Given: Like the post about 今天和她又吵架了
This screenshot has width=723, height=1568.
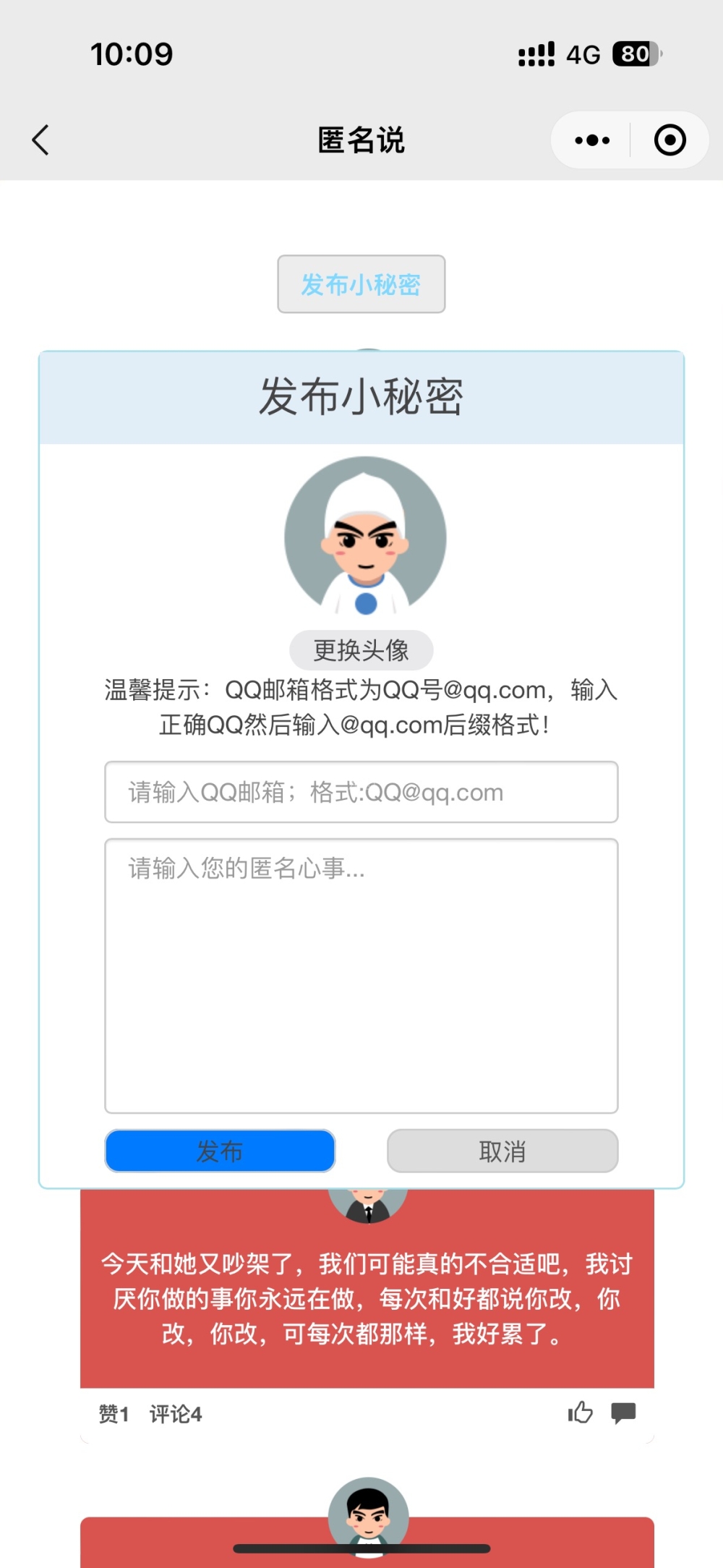Looking at the screenshot, I should point(580,1413).
